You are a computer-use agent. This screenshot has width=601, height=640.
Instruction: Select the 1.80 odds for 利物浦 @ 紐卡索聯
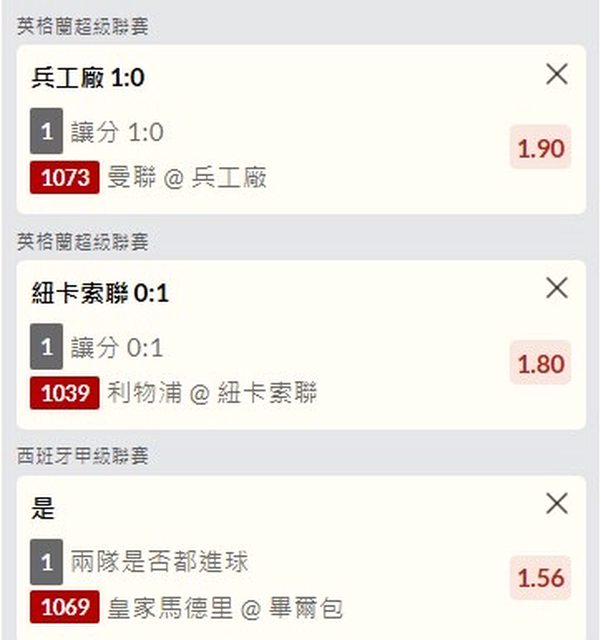coord(541,364)
